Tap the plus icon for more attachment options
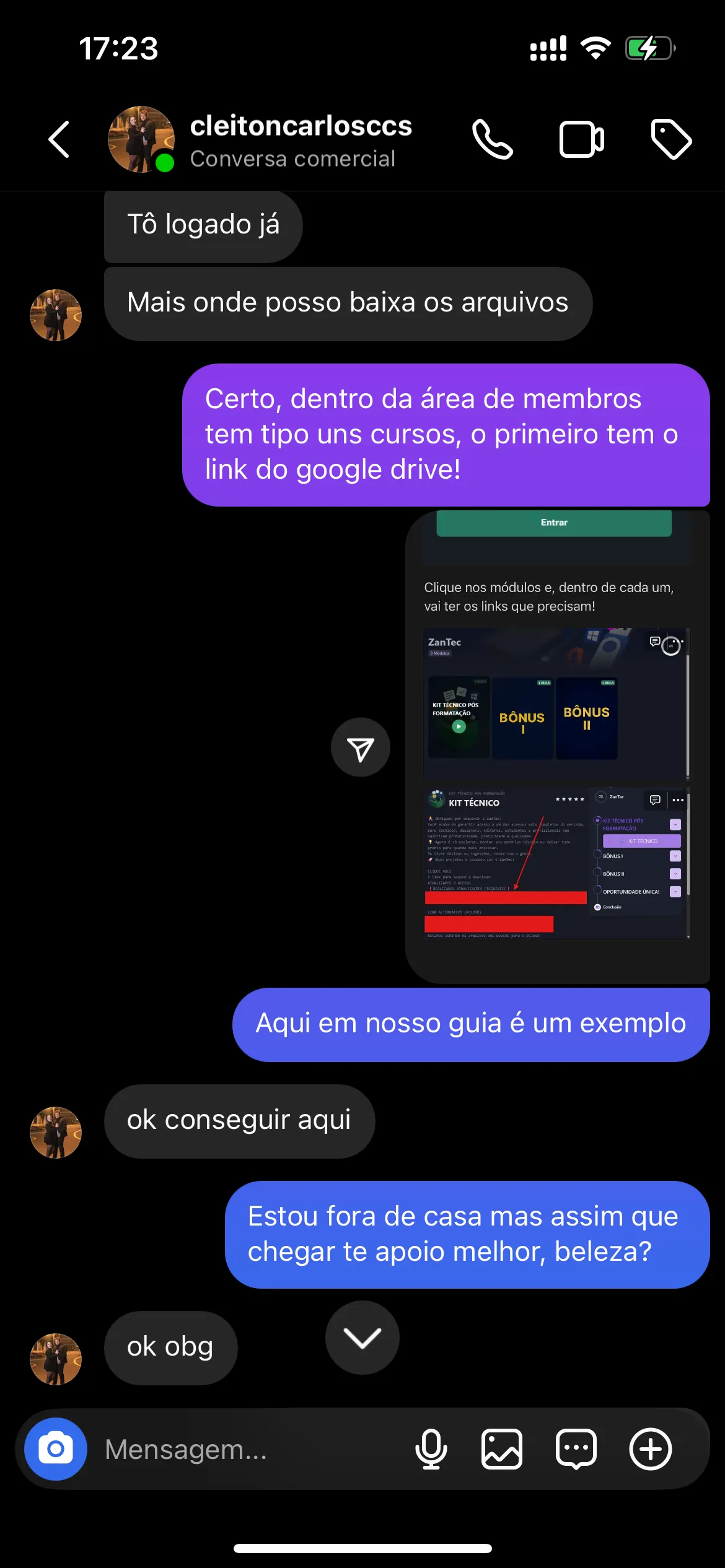 pos(650,1449)
